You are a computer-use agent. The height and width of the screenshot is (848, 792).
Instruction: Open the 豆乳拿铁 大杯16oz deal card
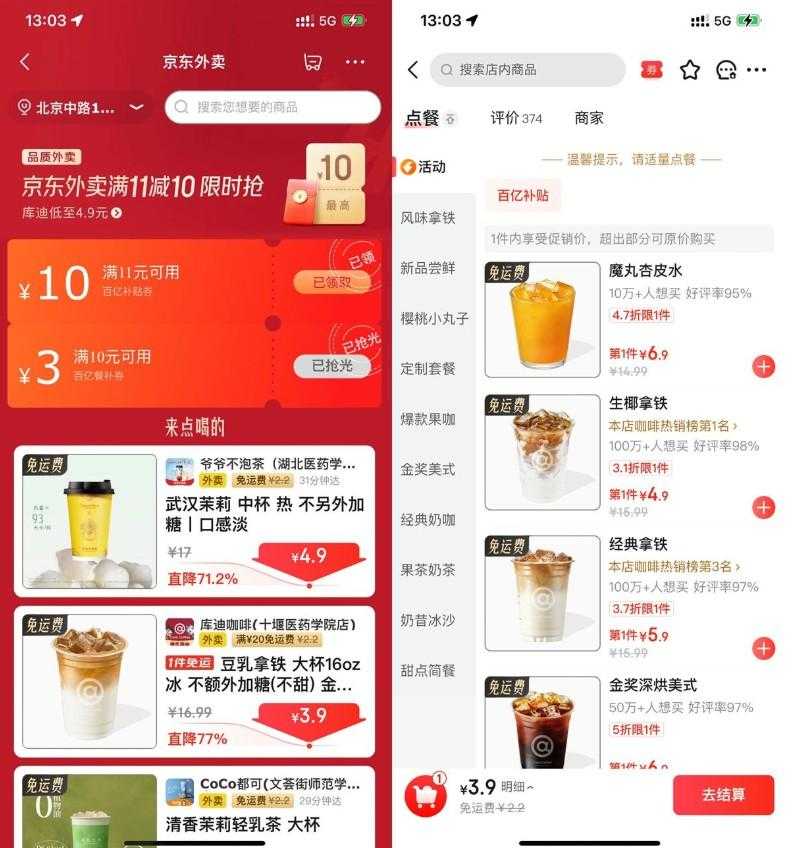pos(195,678)
